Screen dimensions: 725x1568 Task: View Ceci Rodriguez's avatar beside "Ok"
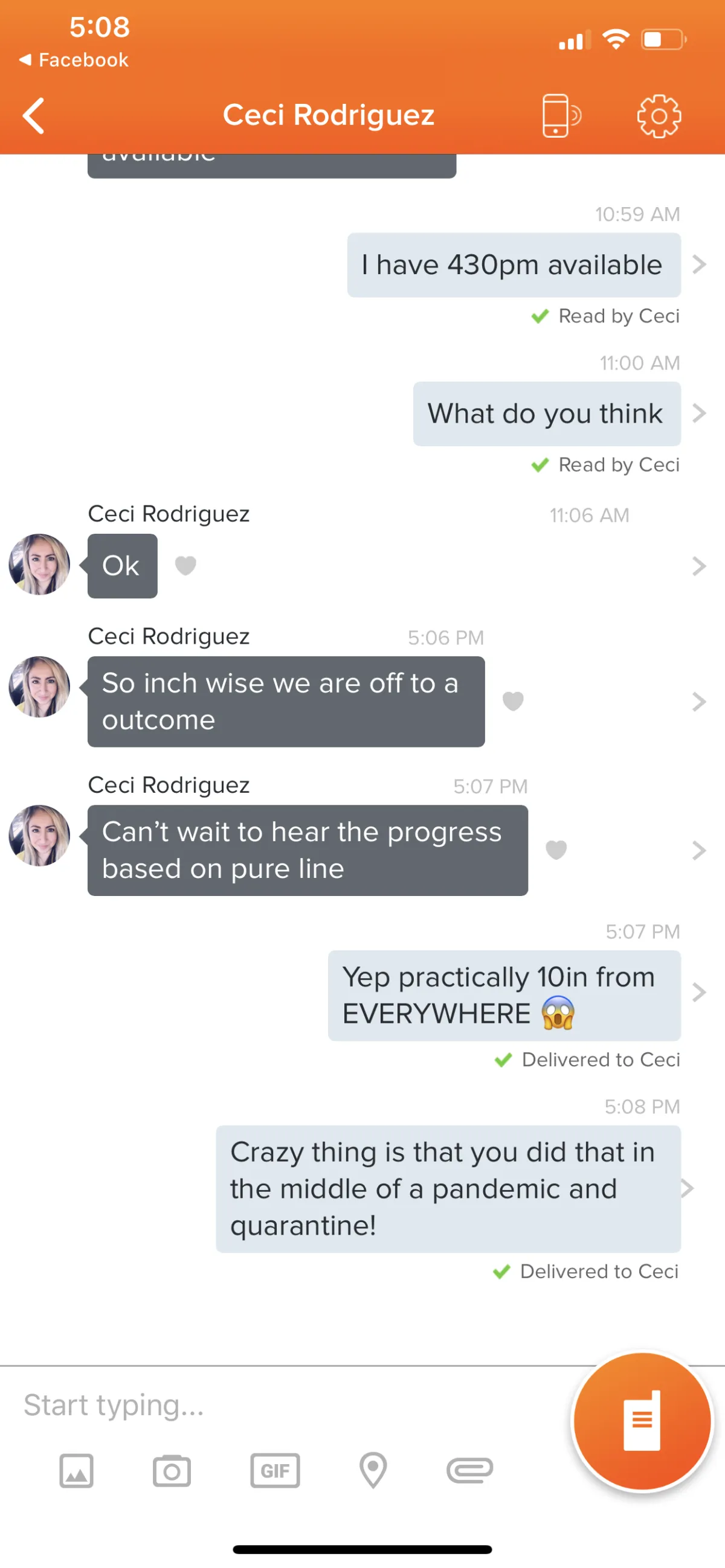click(x=40, y=565)
